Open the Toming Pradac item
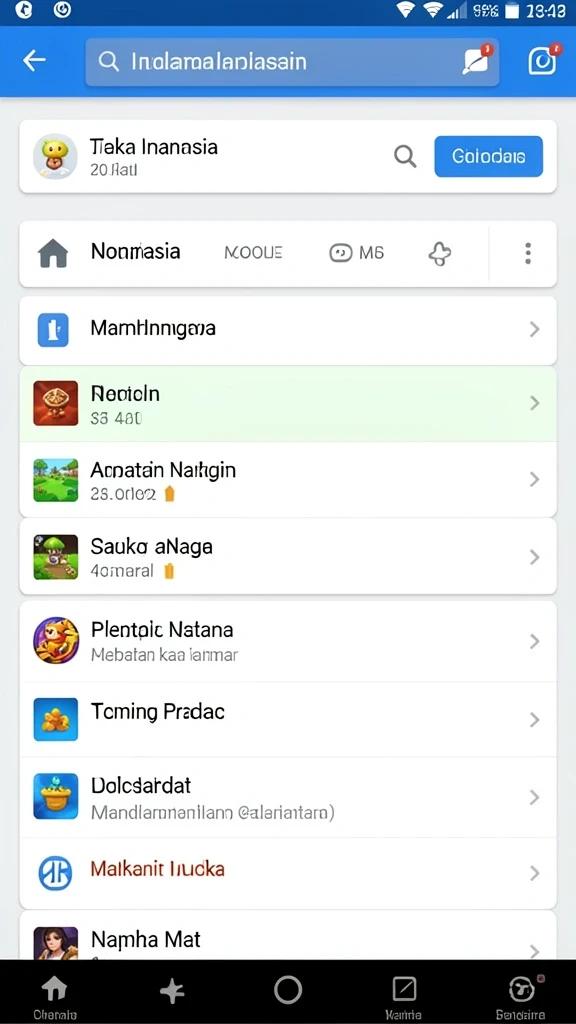 (288, 720)
